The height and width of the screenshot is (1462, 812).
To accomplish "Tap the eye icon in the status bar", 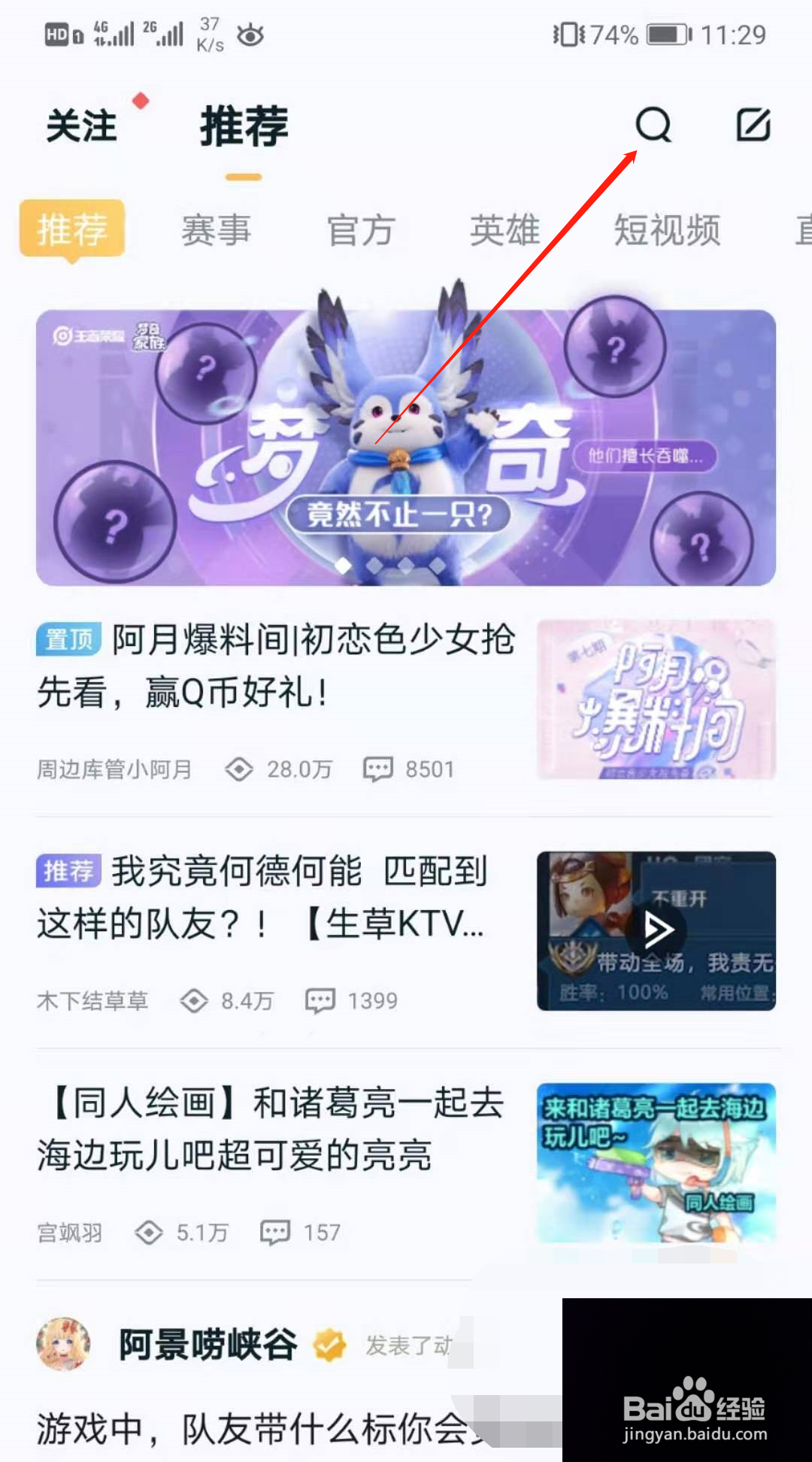I will coord(249,33).
